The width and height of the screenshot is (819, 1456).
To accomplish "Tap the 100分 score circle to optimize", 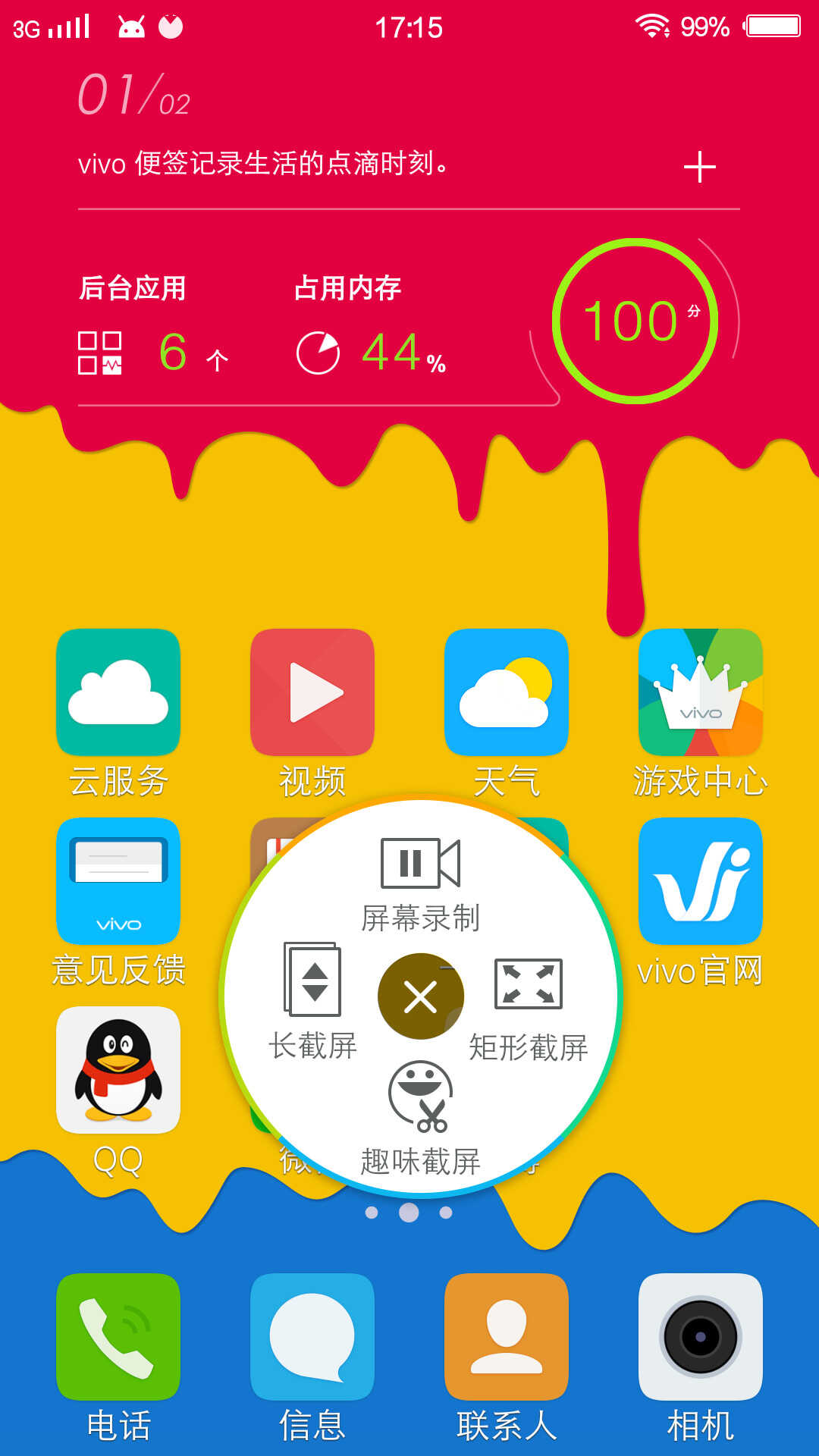I will 635,322.
